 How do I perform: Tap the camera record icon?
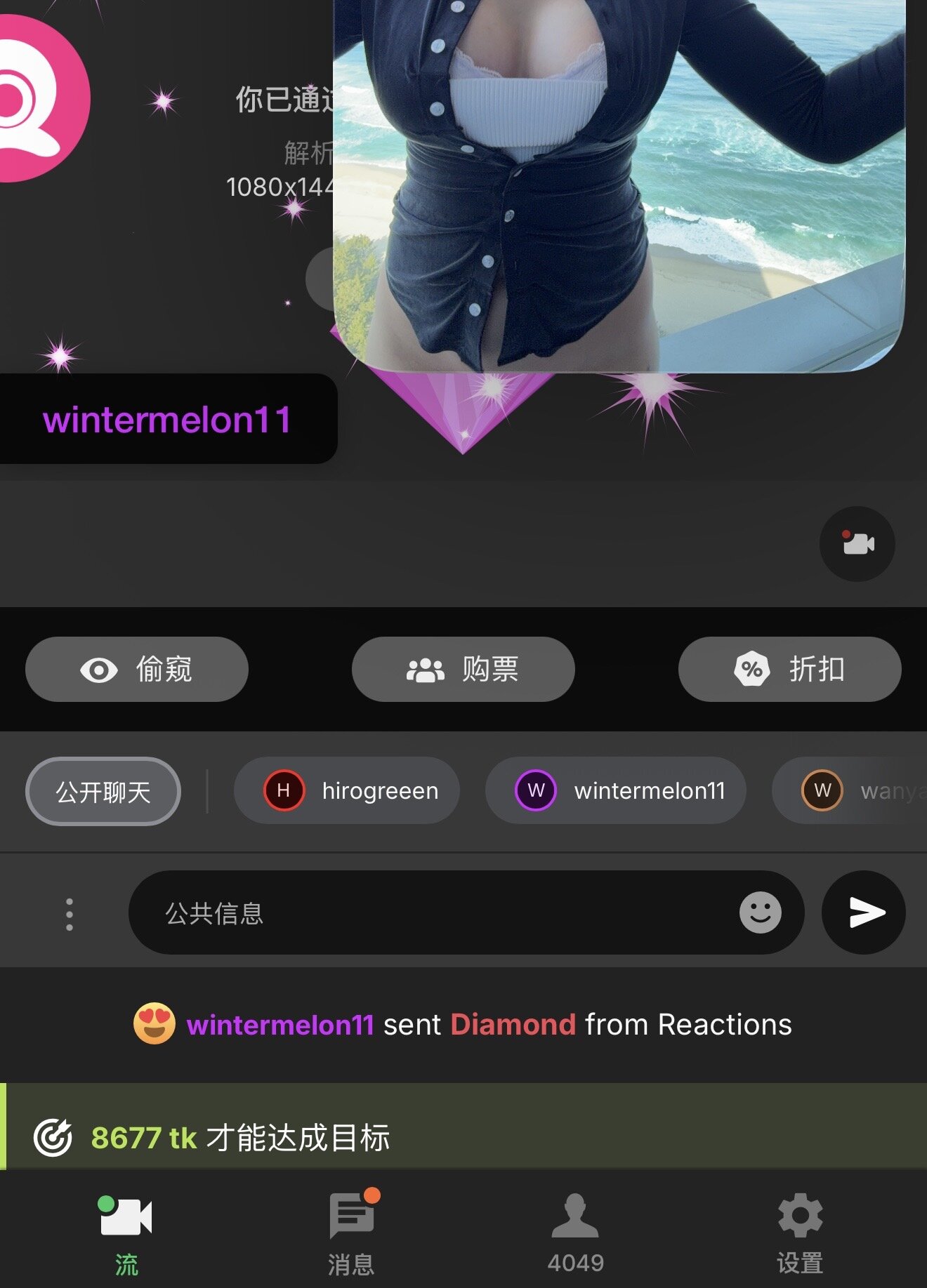coord(857,544)
